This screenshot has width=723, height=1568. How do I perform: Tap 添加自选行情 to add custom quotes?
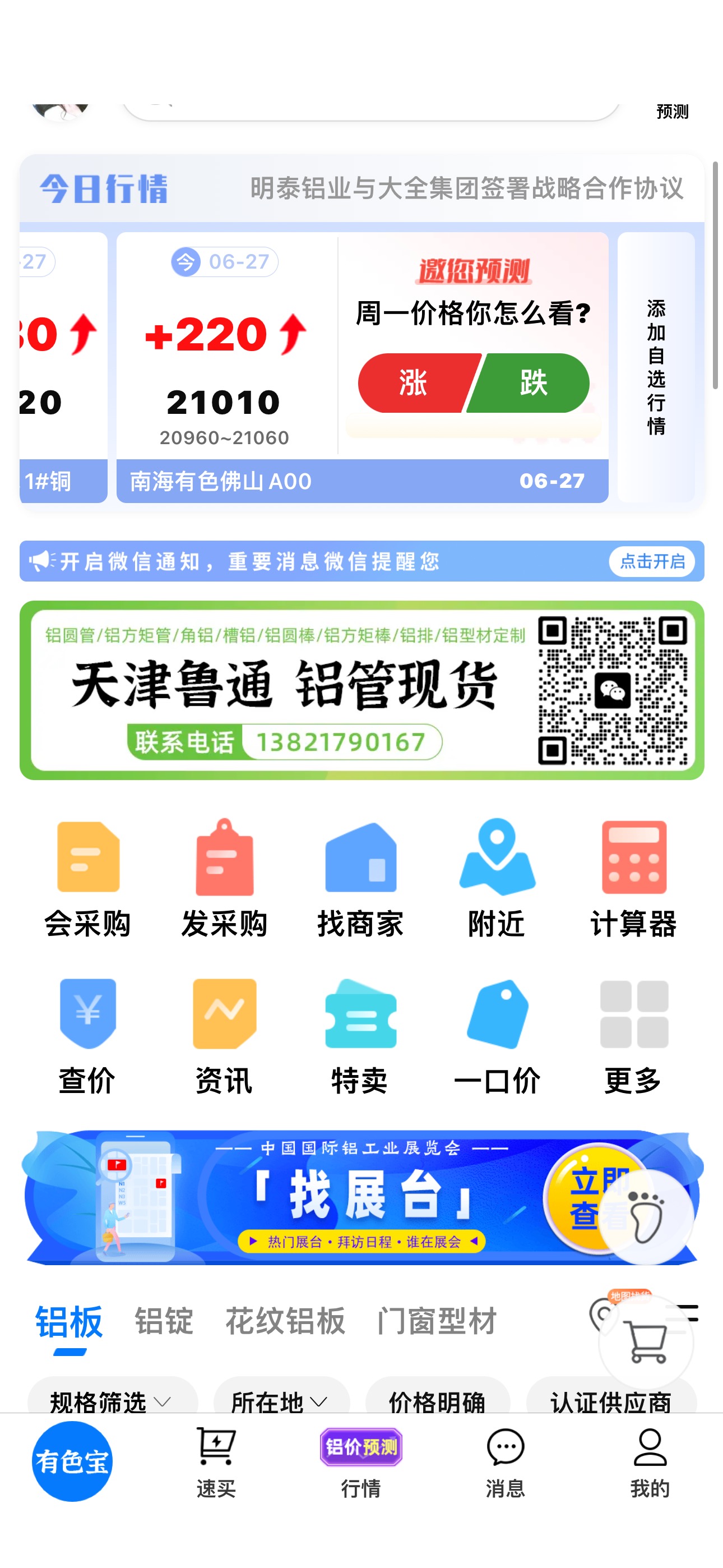tap(656, 367)
